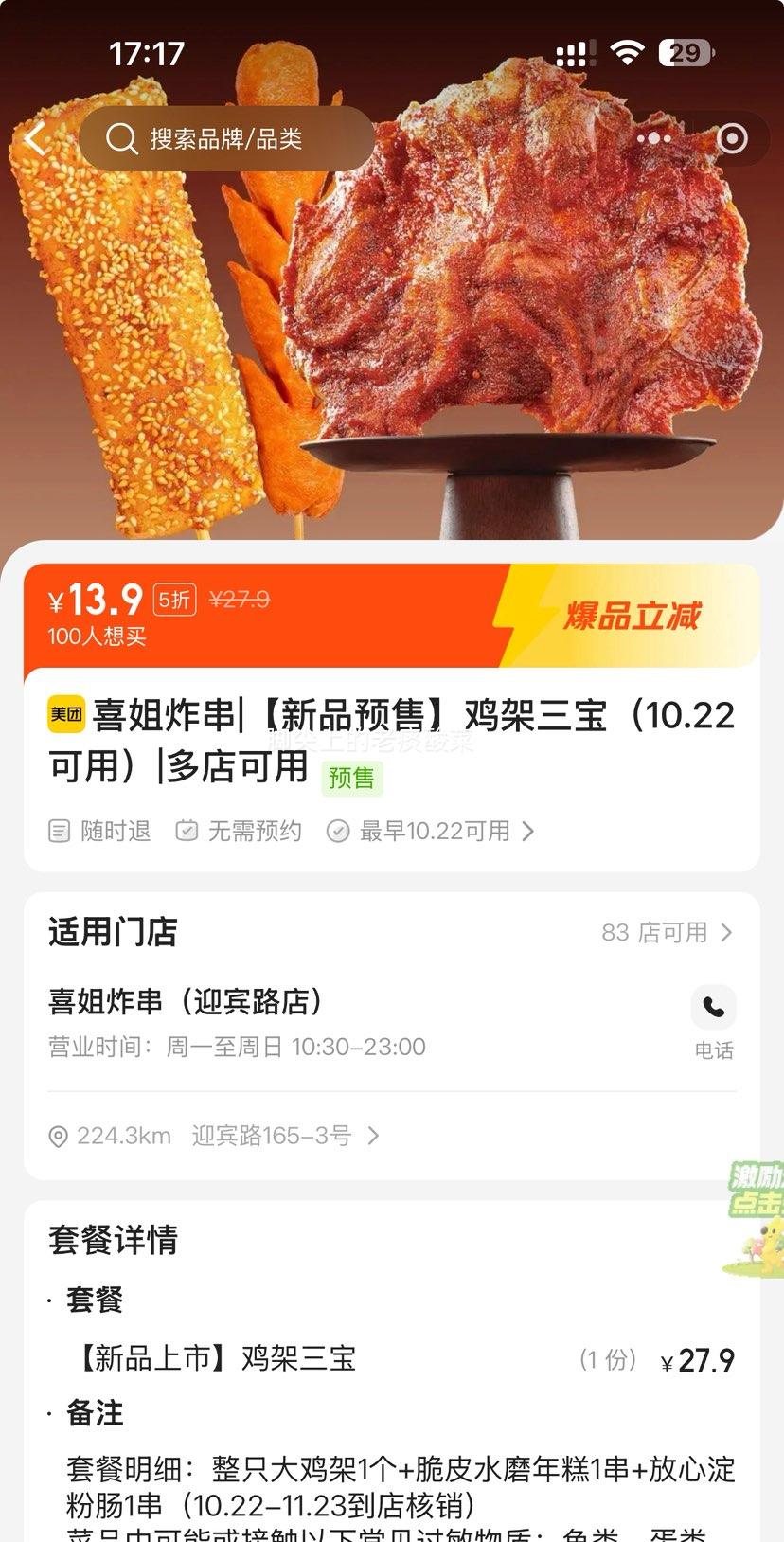
Task: Open the three-dot more menu
Action: pos(652,139)
